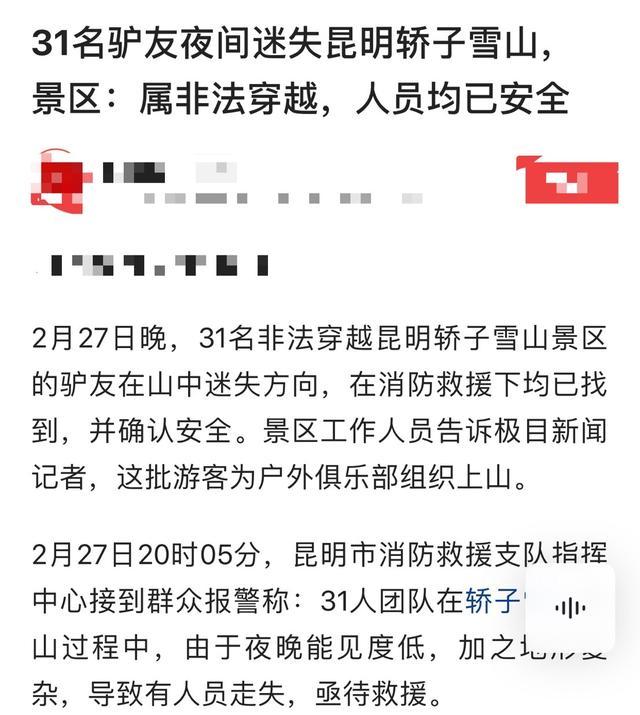Tap the red follow button beside the author
Image resolution: width=640 pixels, height=715 pixels.
[567, 181]
